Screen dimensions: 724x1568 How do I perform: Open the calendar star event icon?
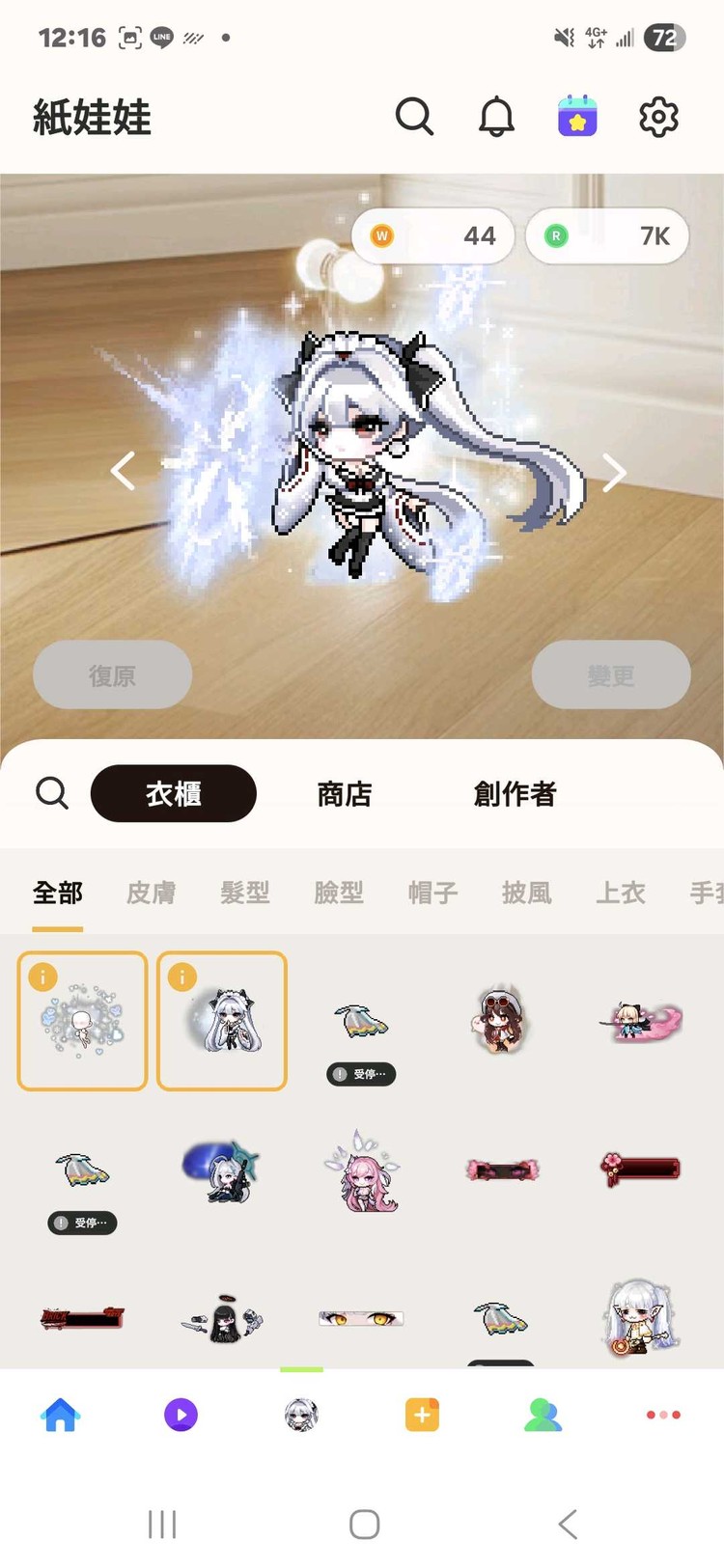(577, 117)
